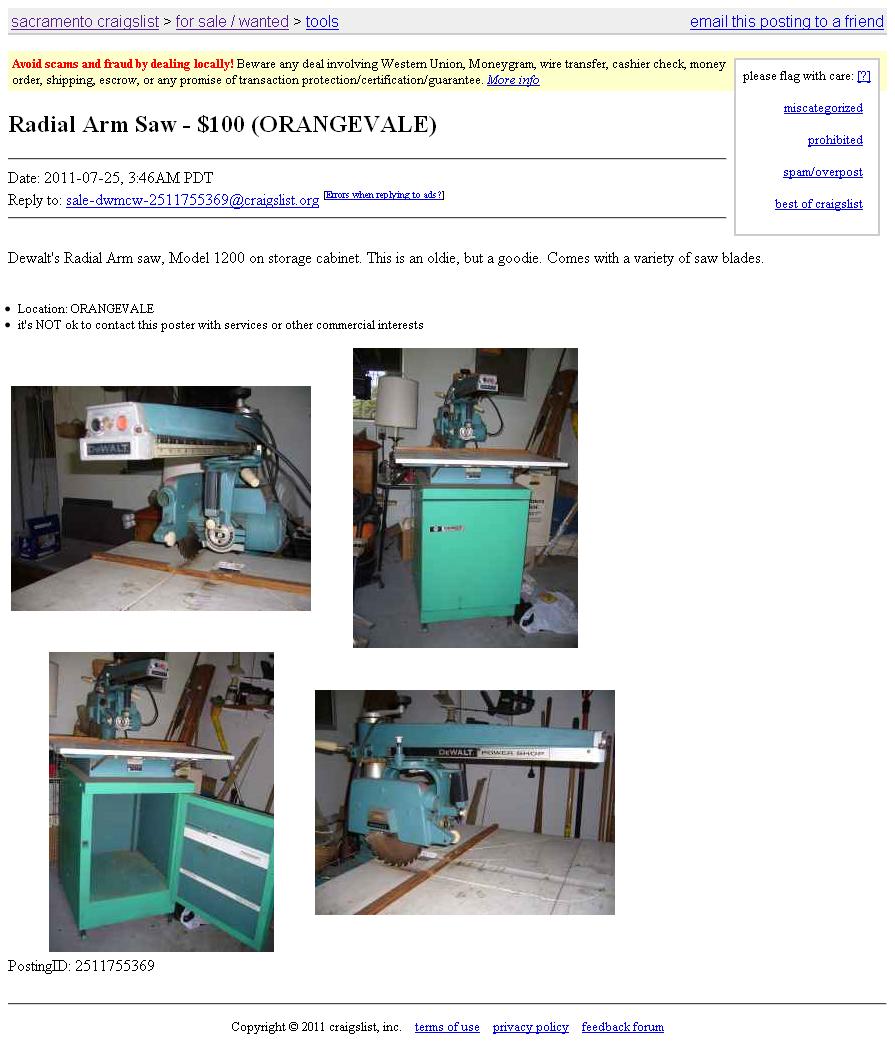The height and width of the screenshot is (1047, 895).
Task: Reply to the seller's craigslist email address
Action: (192, 200)
